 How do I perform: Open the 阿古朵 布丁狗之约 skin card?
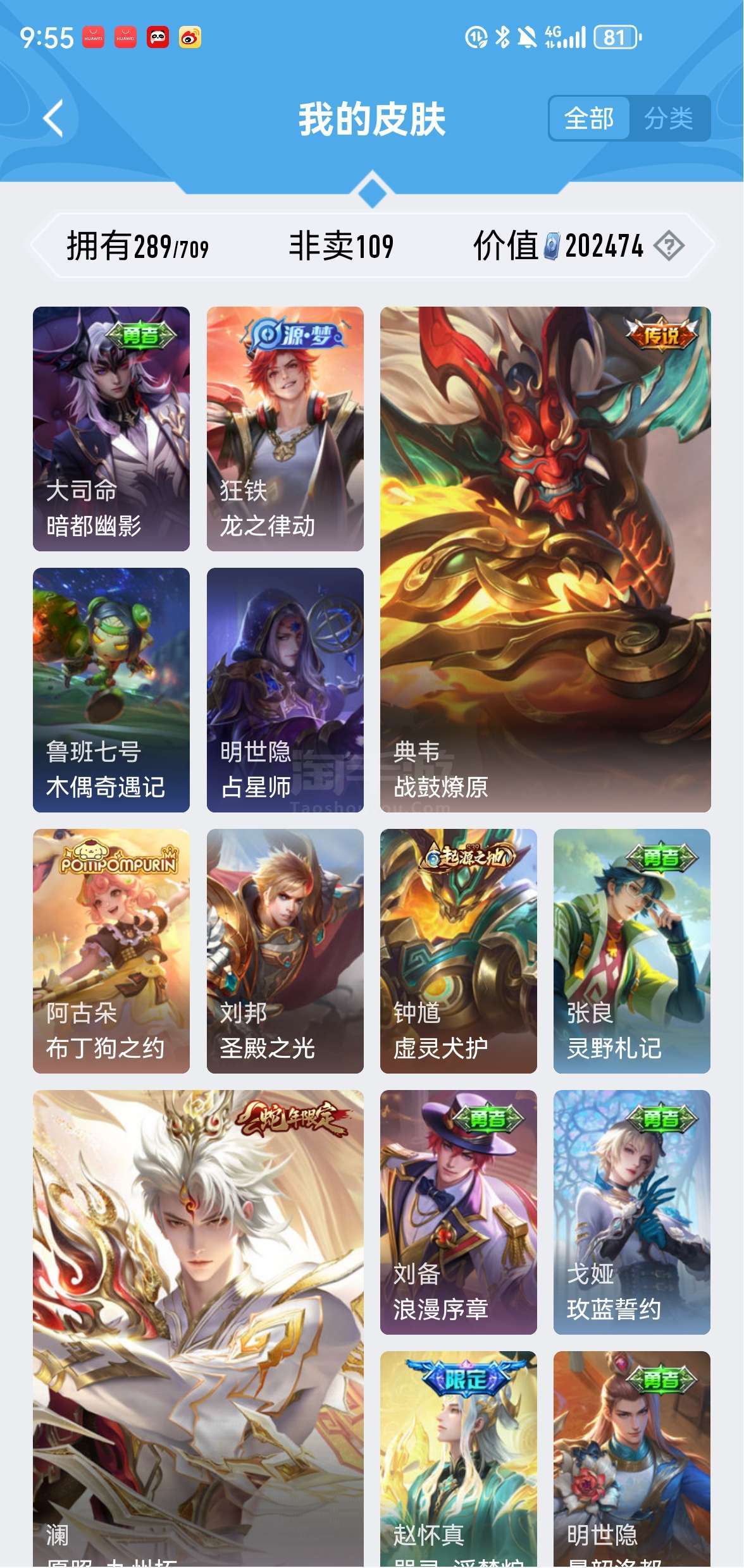point(111,951)
